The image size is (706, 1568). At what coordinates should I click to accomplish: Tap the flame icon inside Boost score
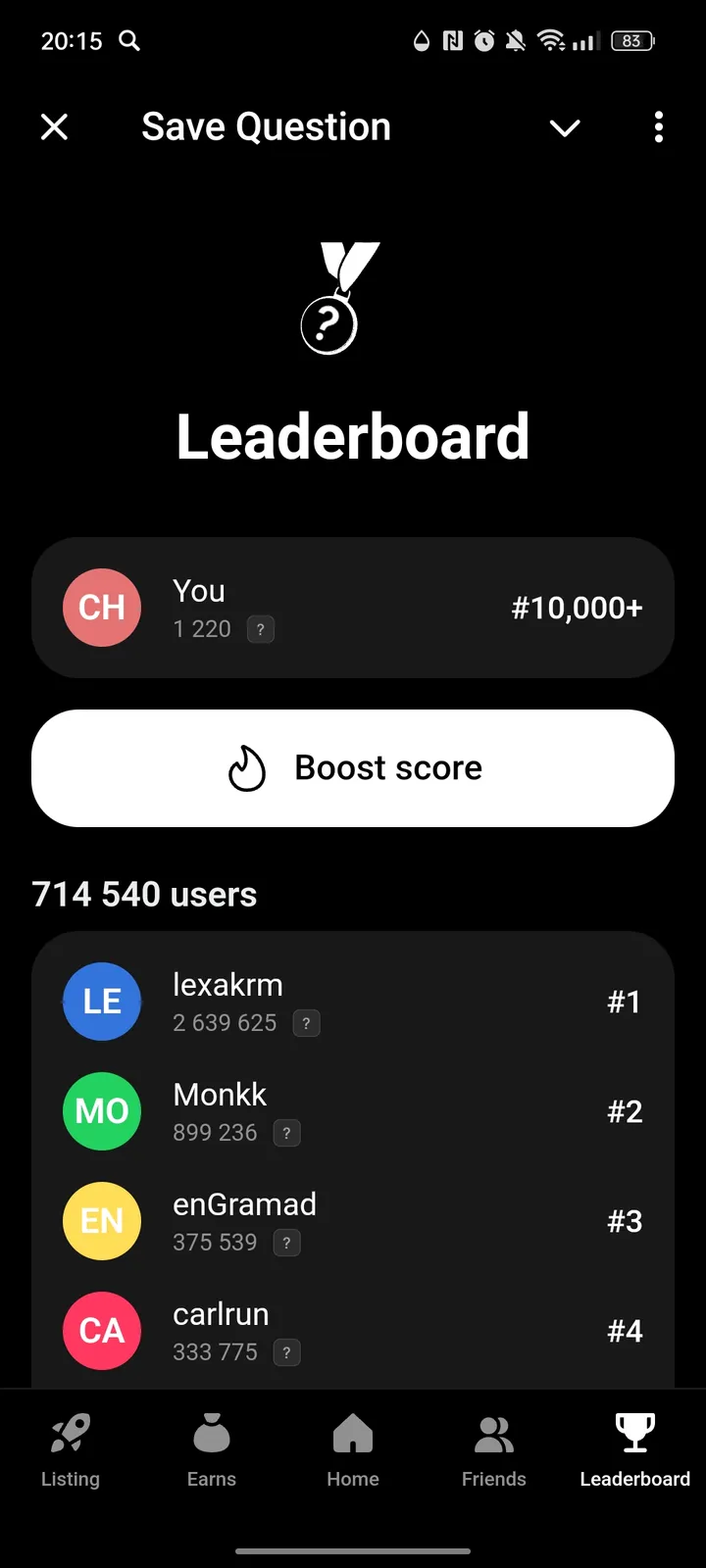[247, 768]
